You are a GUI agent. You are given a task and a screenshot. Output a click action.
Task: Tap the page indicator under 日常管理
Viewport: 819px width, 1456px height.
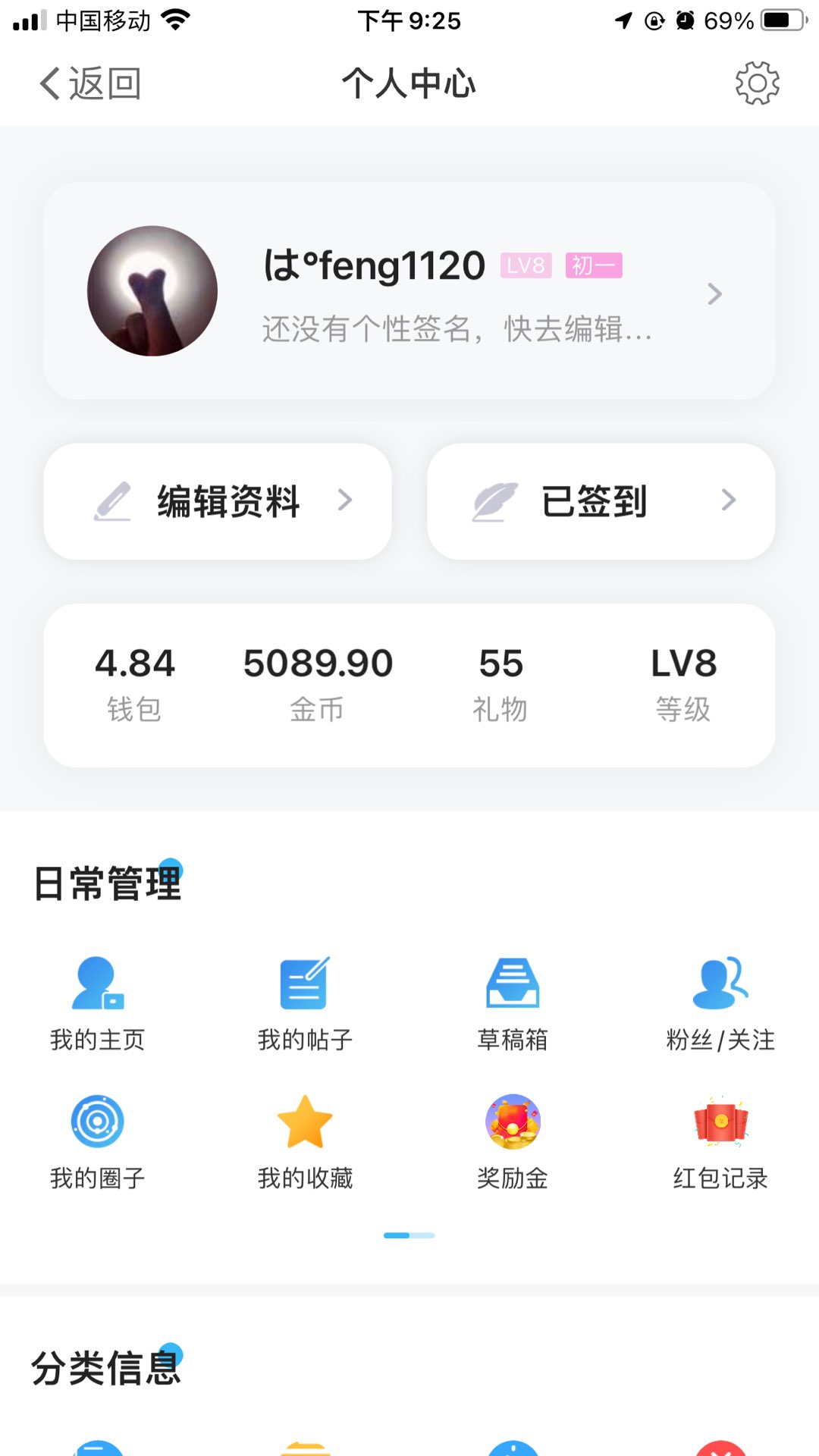409,1235
